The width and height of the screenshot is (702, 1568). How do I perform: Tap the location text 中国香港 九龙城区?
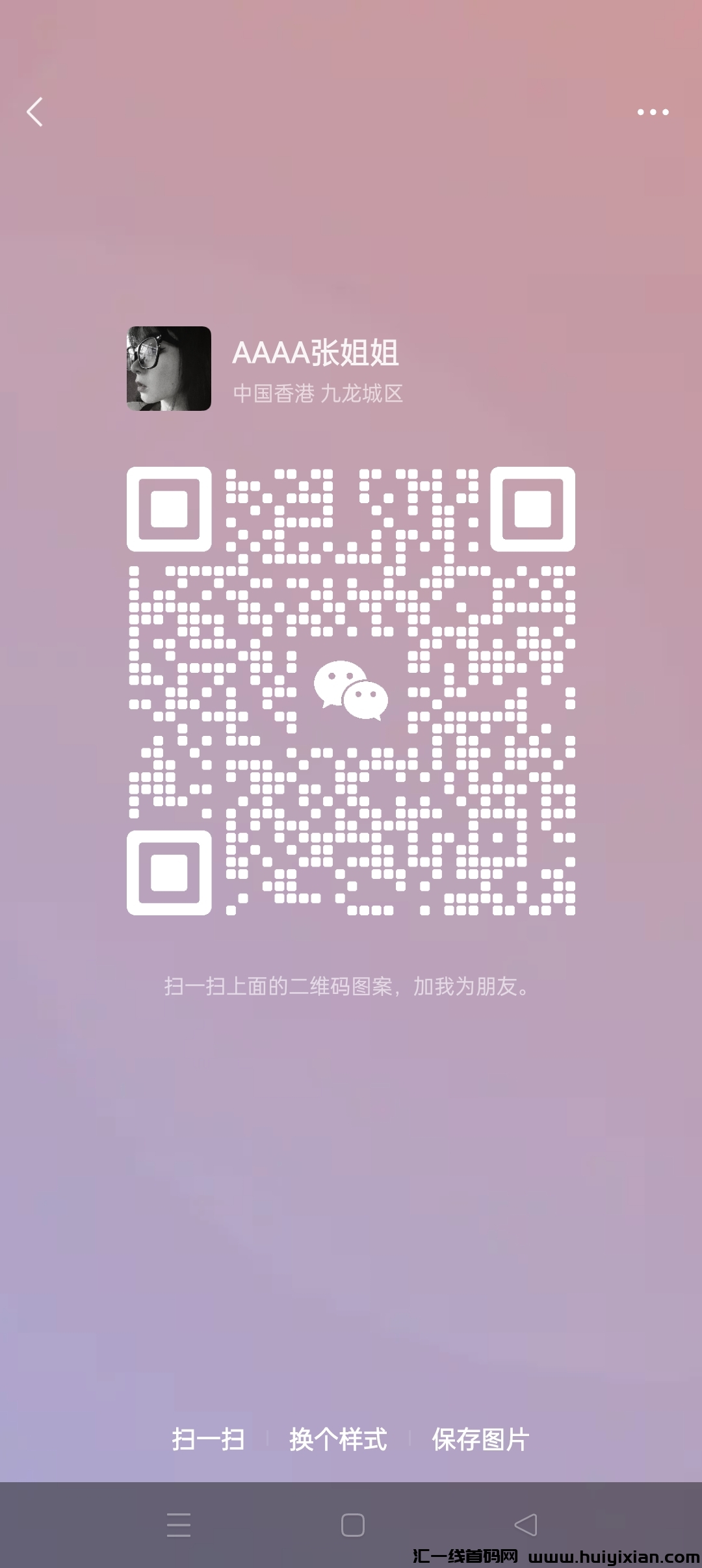(x=318, y=393)
